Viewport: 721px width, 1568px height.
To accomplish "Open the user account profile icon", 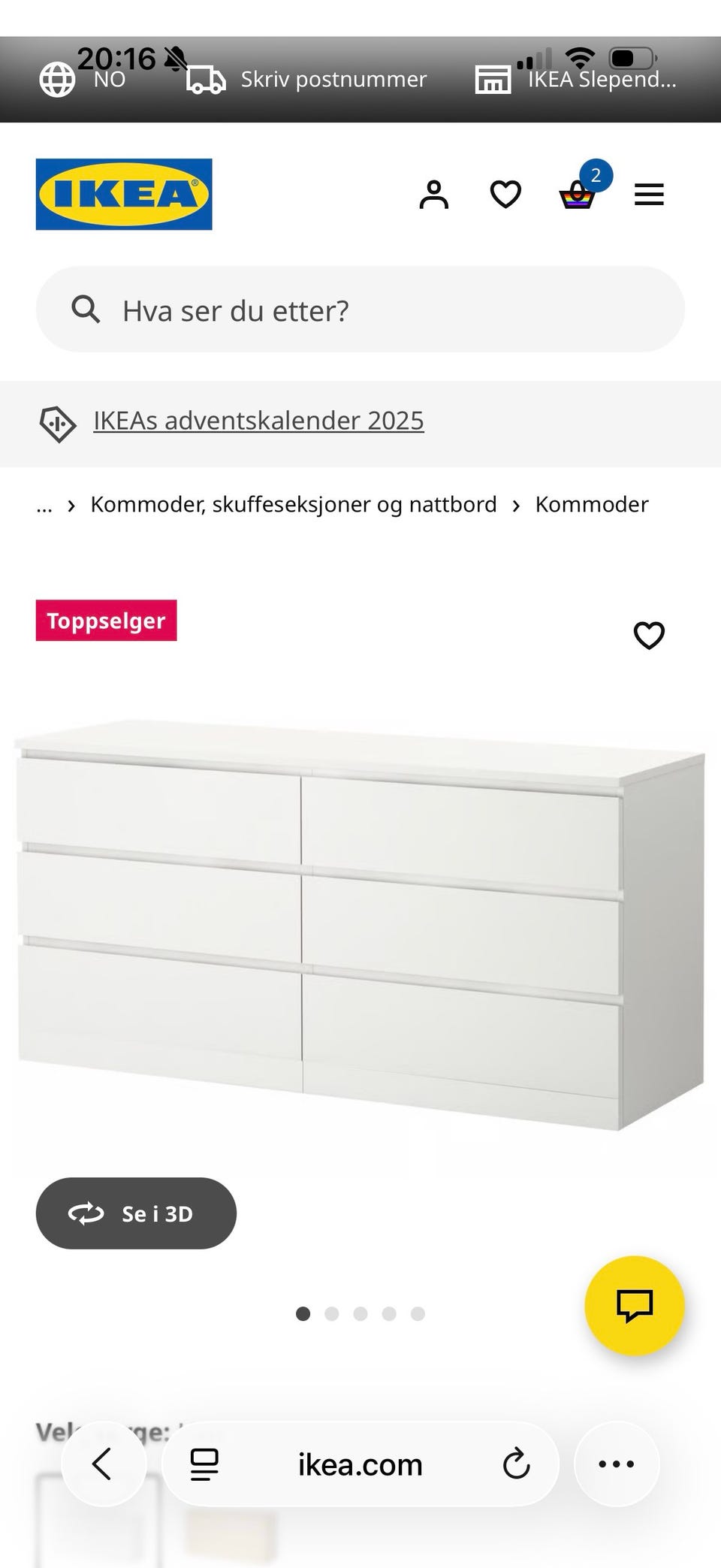I will click(x=434, y=195).
